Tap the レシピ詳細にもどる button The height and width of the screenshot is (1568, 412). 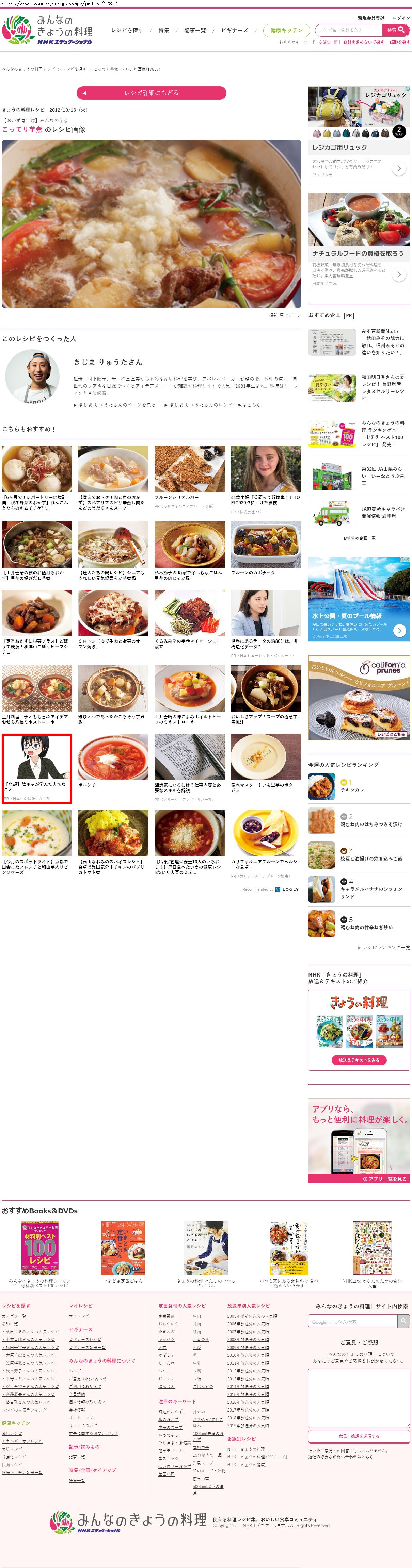(151, 93)
